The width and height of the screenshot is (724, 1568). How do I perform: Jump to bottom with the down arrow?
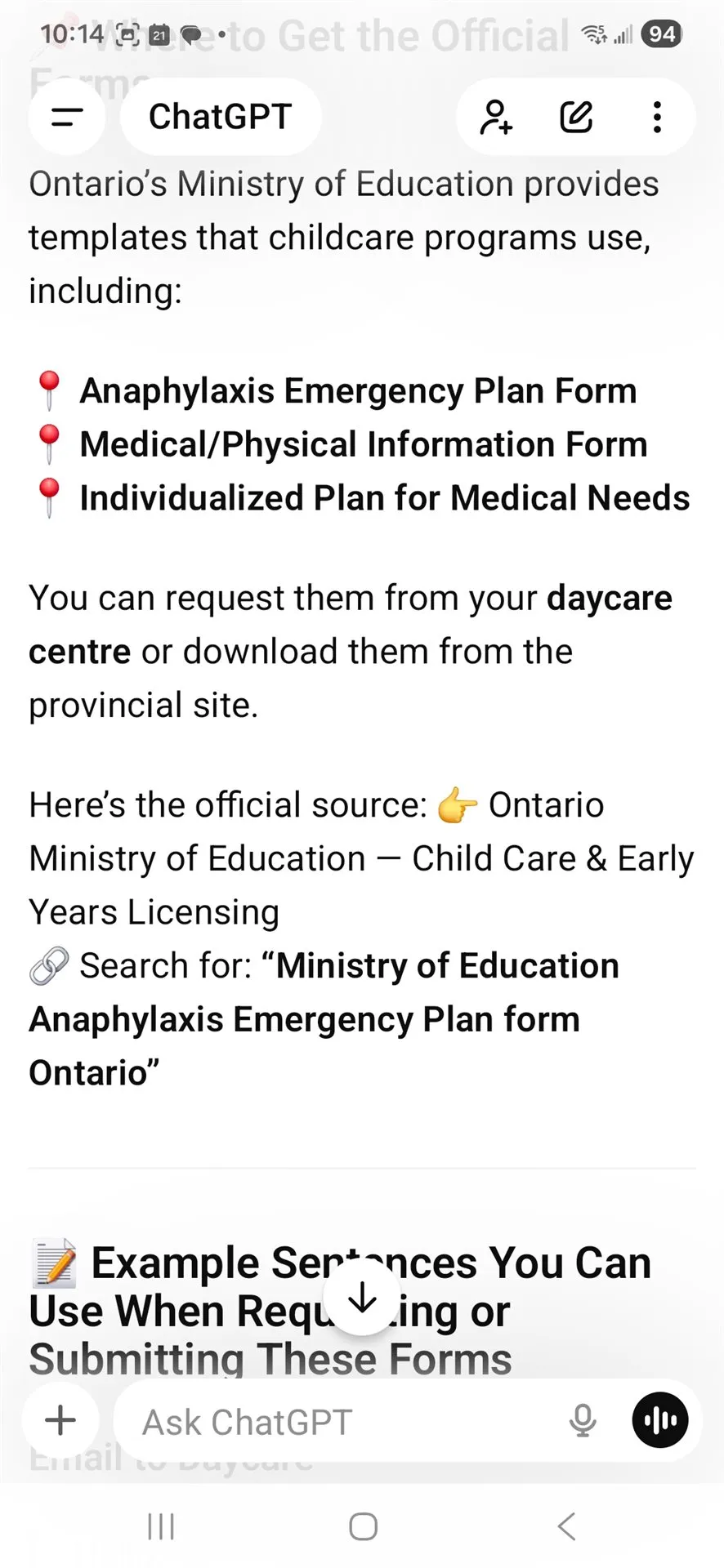click(362, 1298)
